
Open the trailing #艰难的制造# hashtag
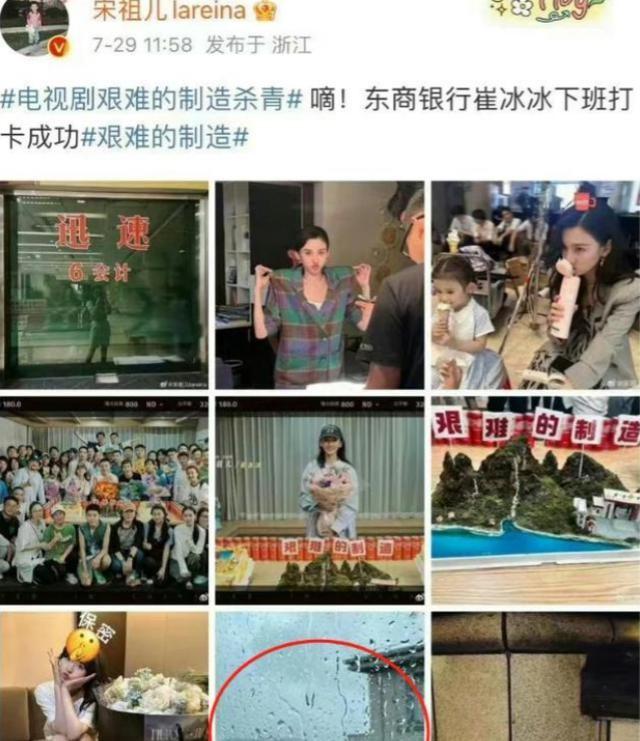164,138
